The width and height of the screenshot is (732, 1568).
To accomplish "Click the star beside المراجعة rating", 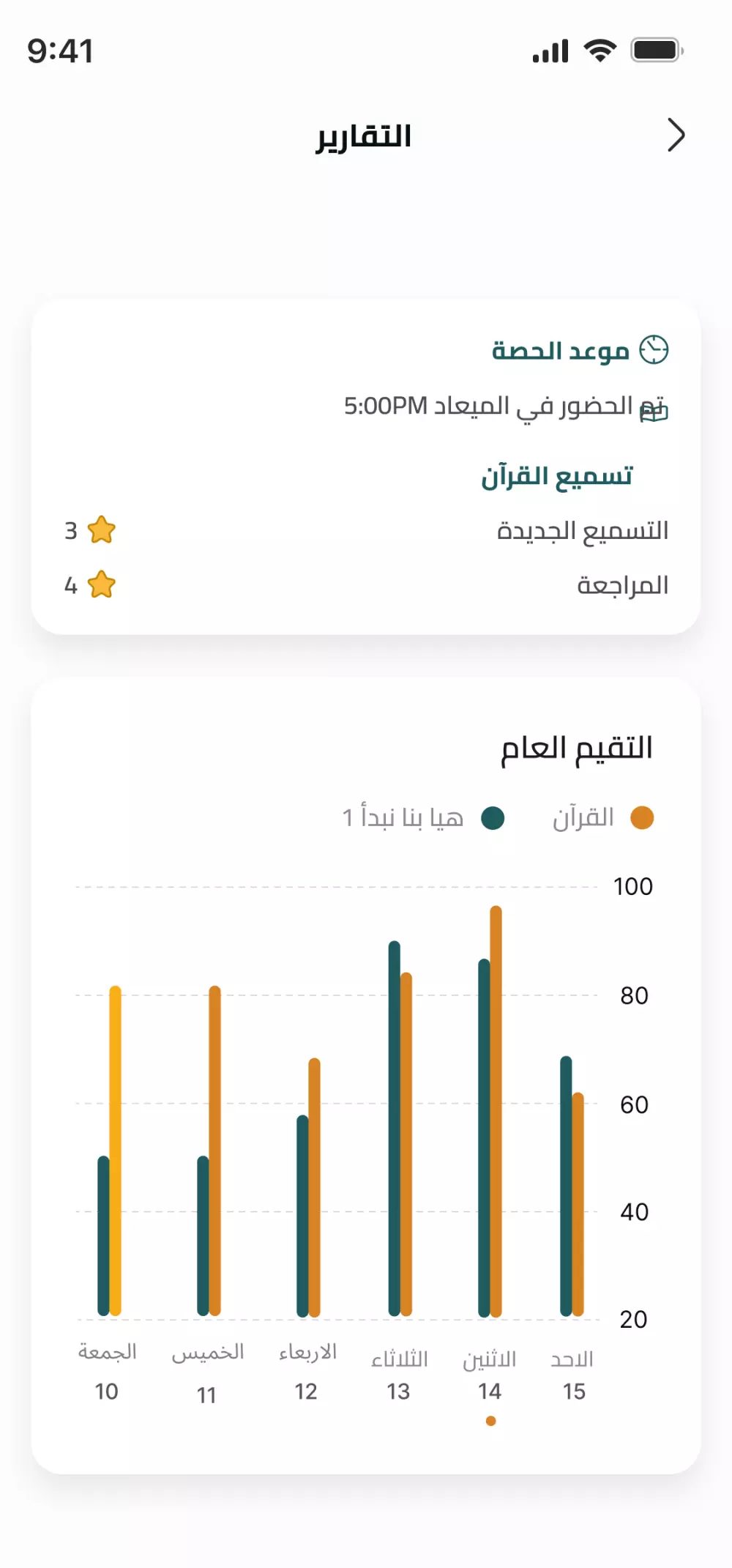I will (101, 585).
